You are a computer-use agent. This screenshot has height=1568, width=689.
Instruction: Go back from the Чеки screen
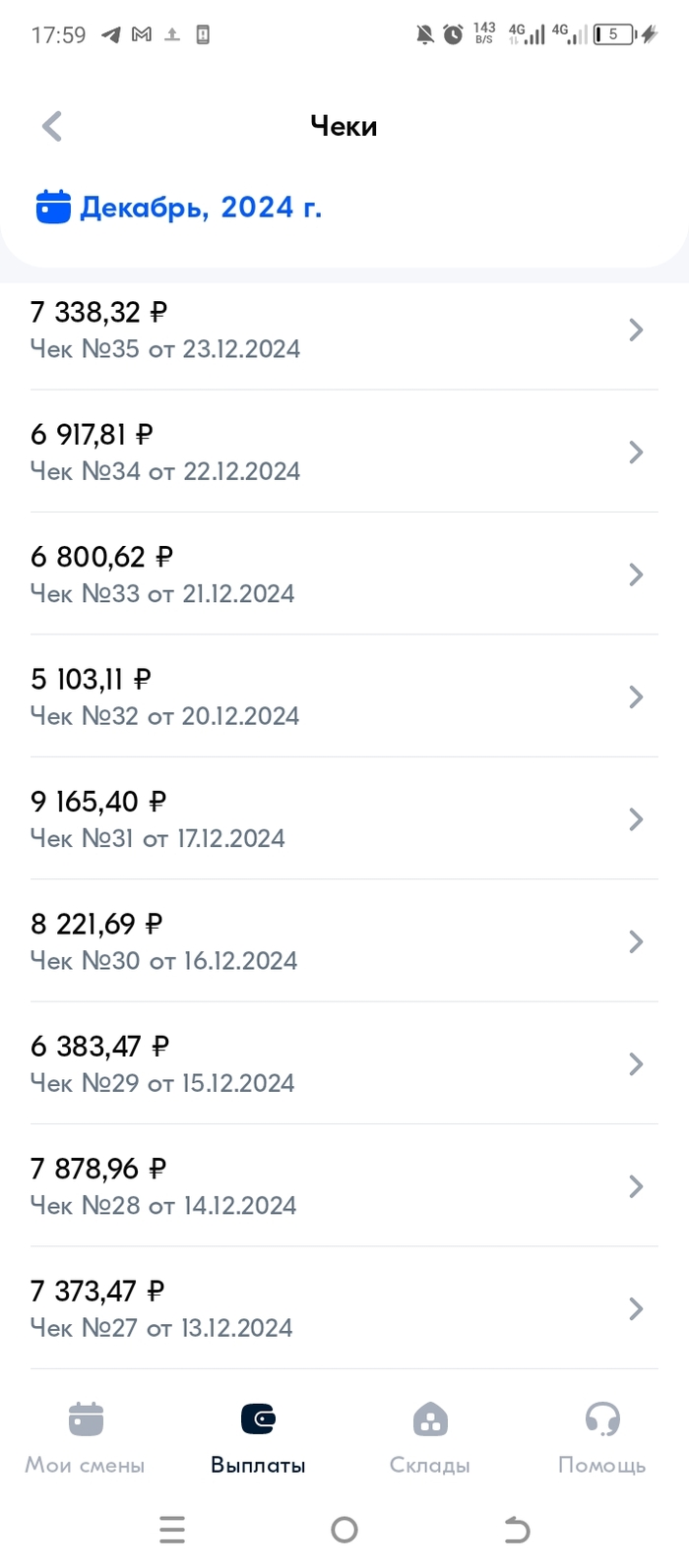52,127
